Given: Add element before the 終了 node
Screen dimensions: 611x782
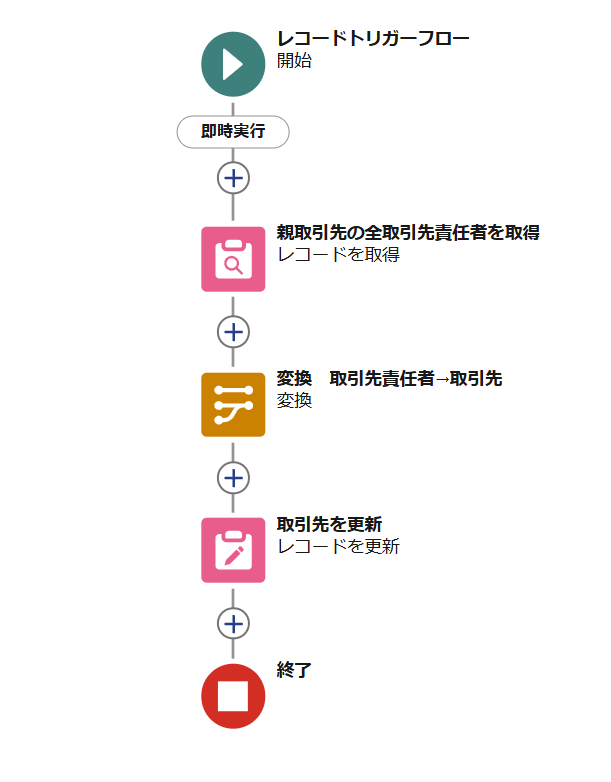Looking at the screenshot, I should 233,622.
